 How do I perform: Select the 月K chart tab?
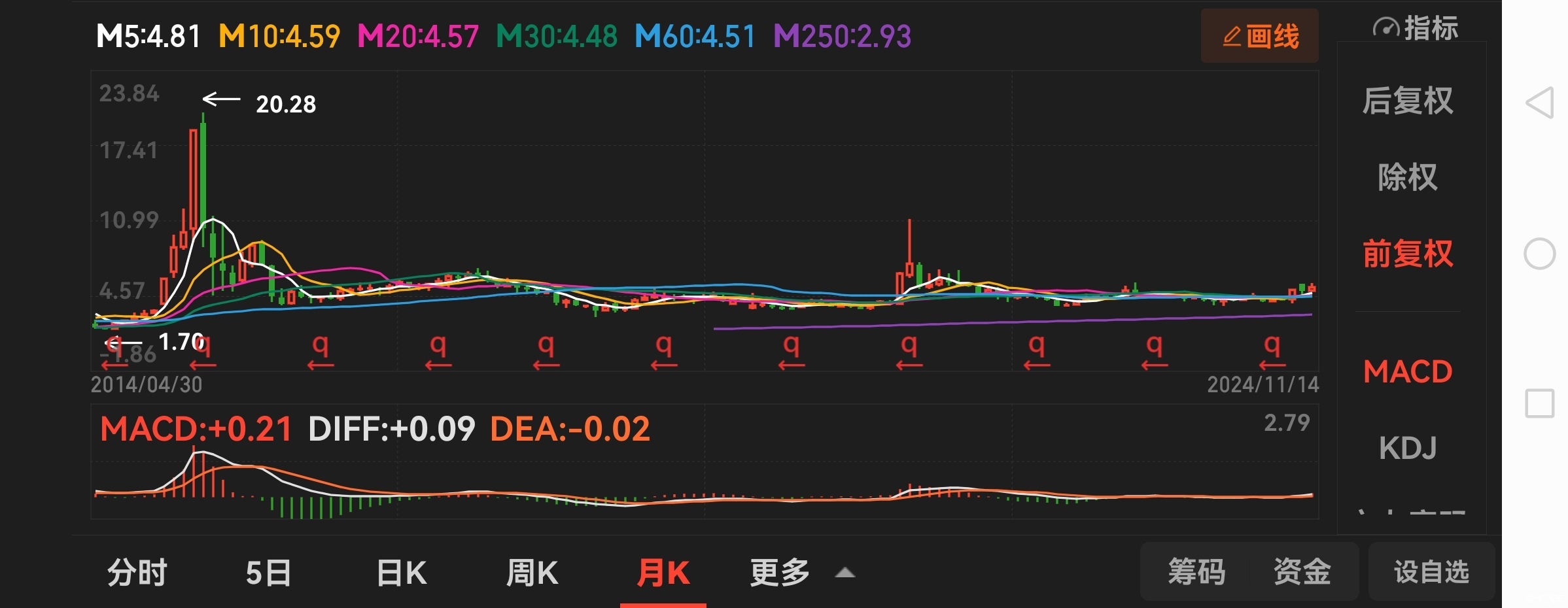tap(663, 573)
